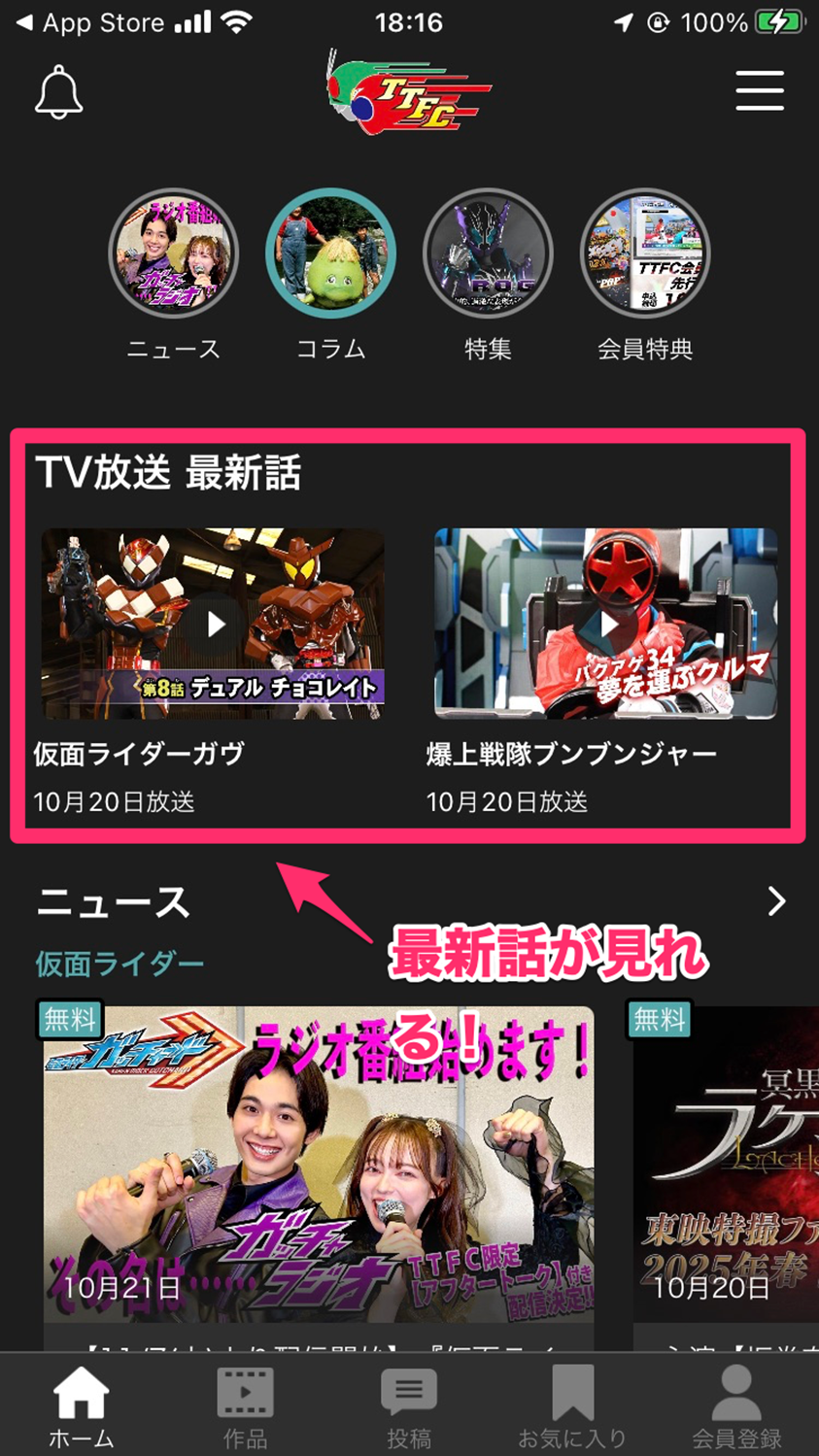
Task: Open the news card dated 10月20日
Action: click(726, 1166)
